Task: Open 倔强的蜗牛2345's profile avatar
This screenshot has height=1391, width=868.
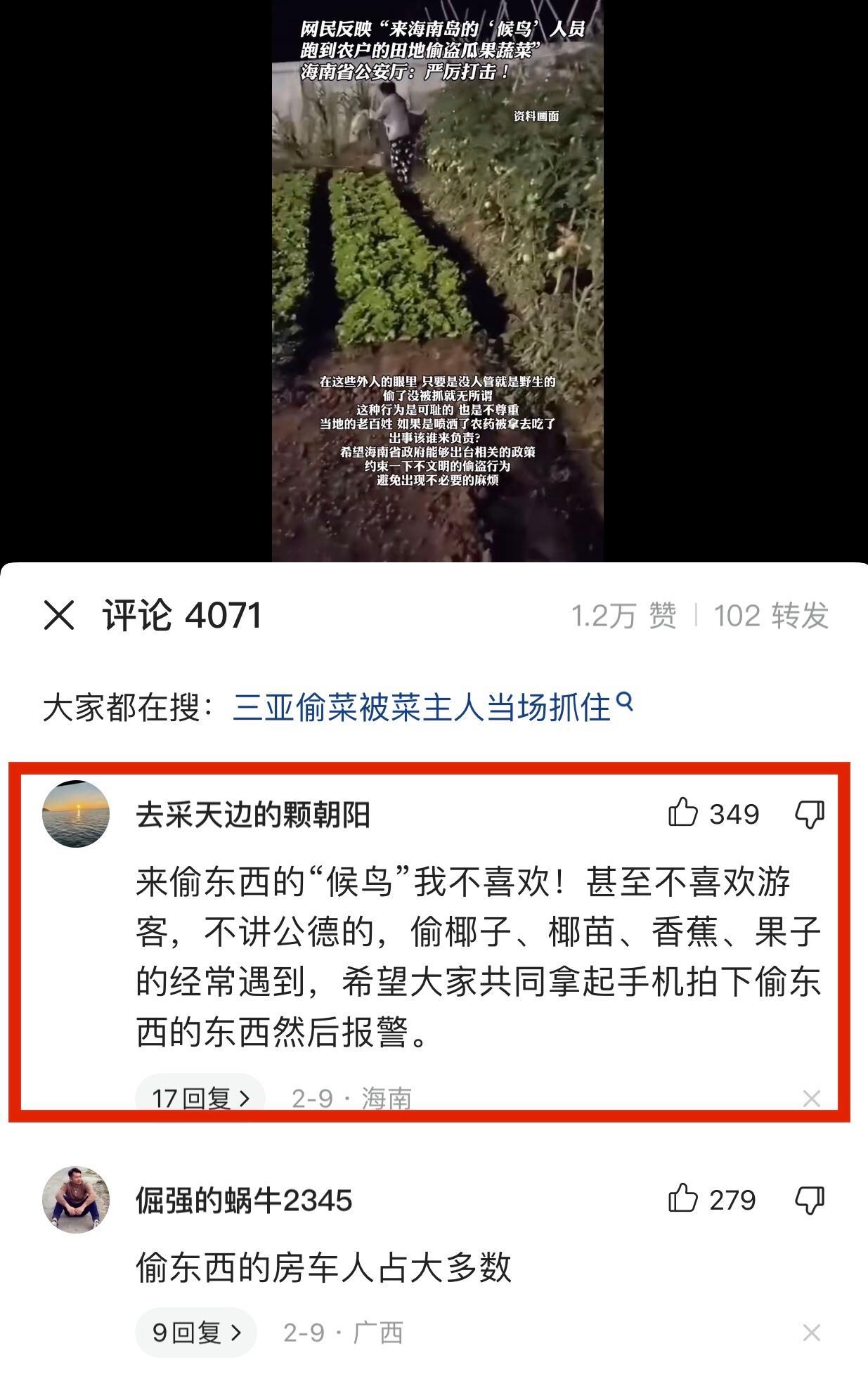Action: (76, 1199)
